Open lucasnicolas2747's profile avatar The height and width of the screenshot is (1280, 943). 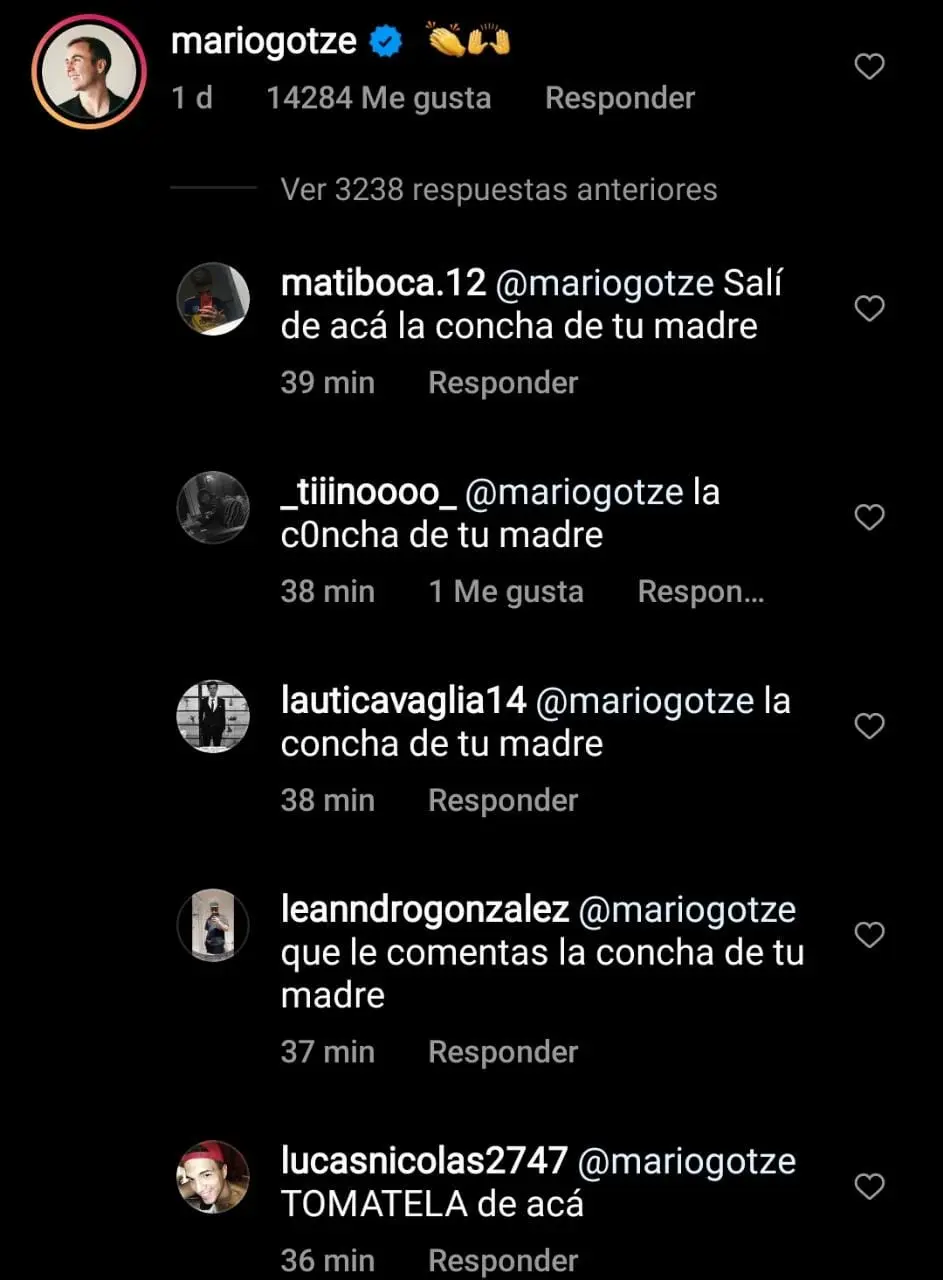pos(213,1176)
